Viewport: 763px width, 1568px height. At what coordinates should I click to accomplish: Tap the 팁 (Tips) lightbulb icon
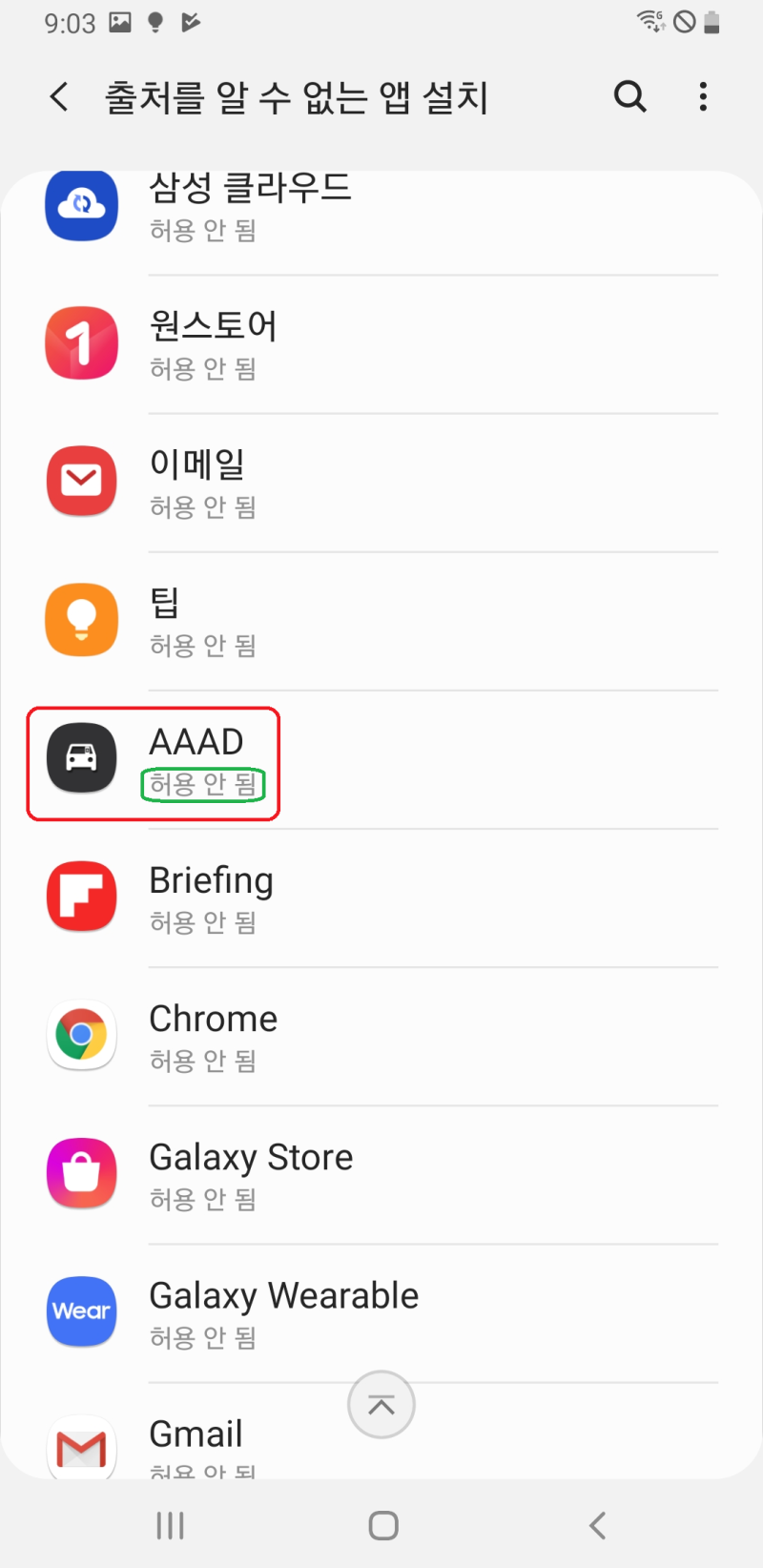(81, 620)
